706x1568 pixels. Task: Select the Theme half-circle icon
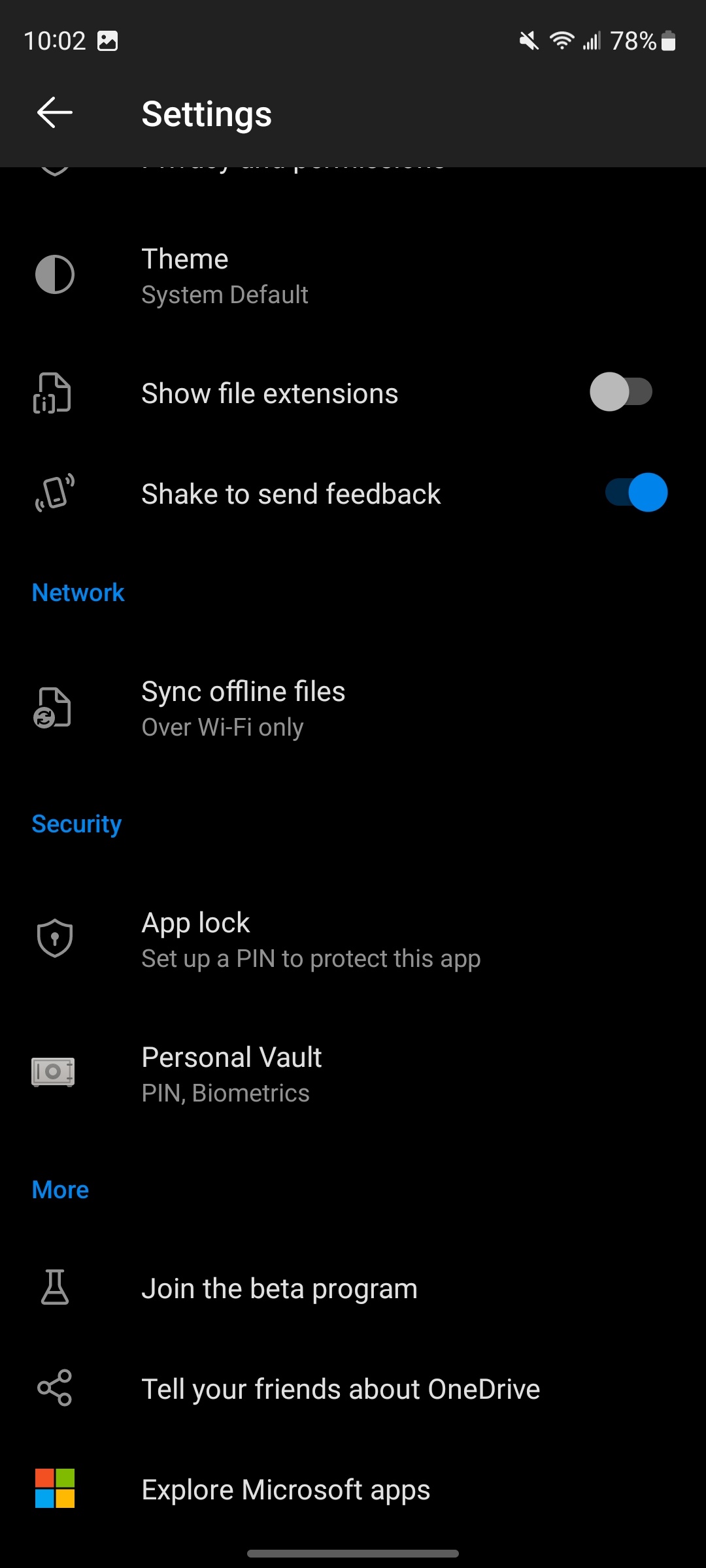(x=54, y=274)
